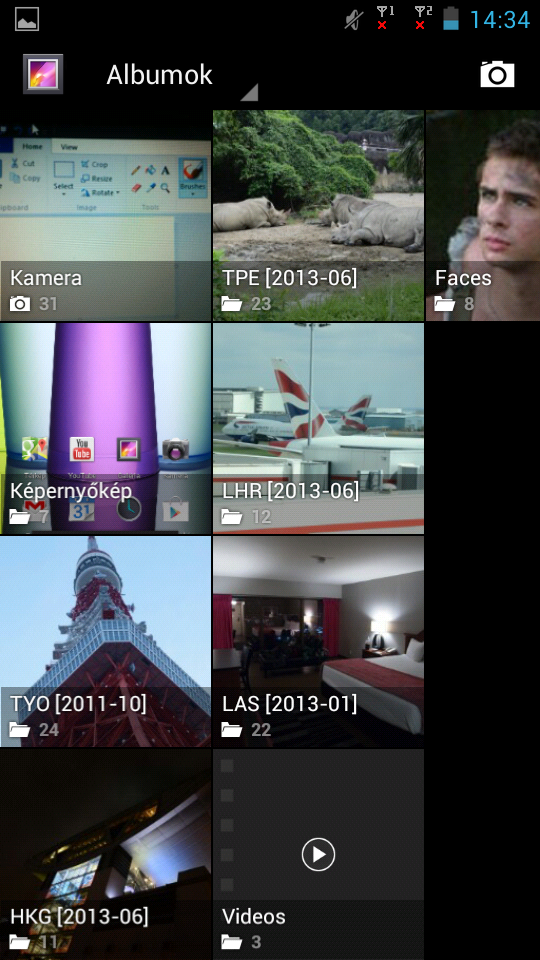Open the Képernyőkép album
Image resolution: width=540 pixels, height=960 pixels.
point(105,429)
